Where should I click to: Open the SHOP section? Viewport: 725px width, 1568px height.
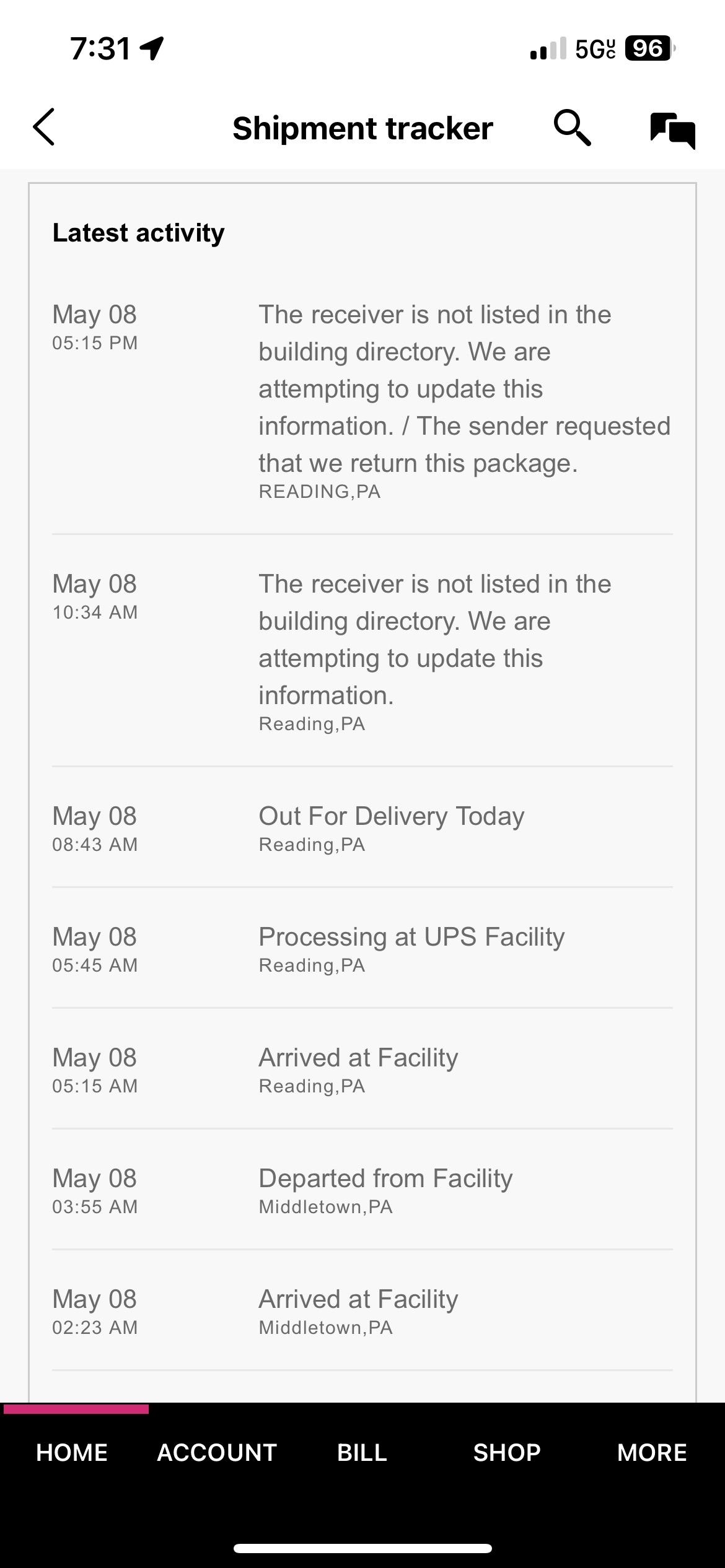[507, 1452]
